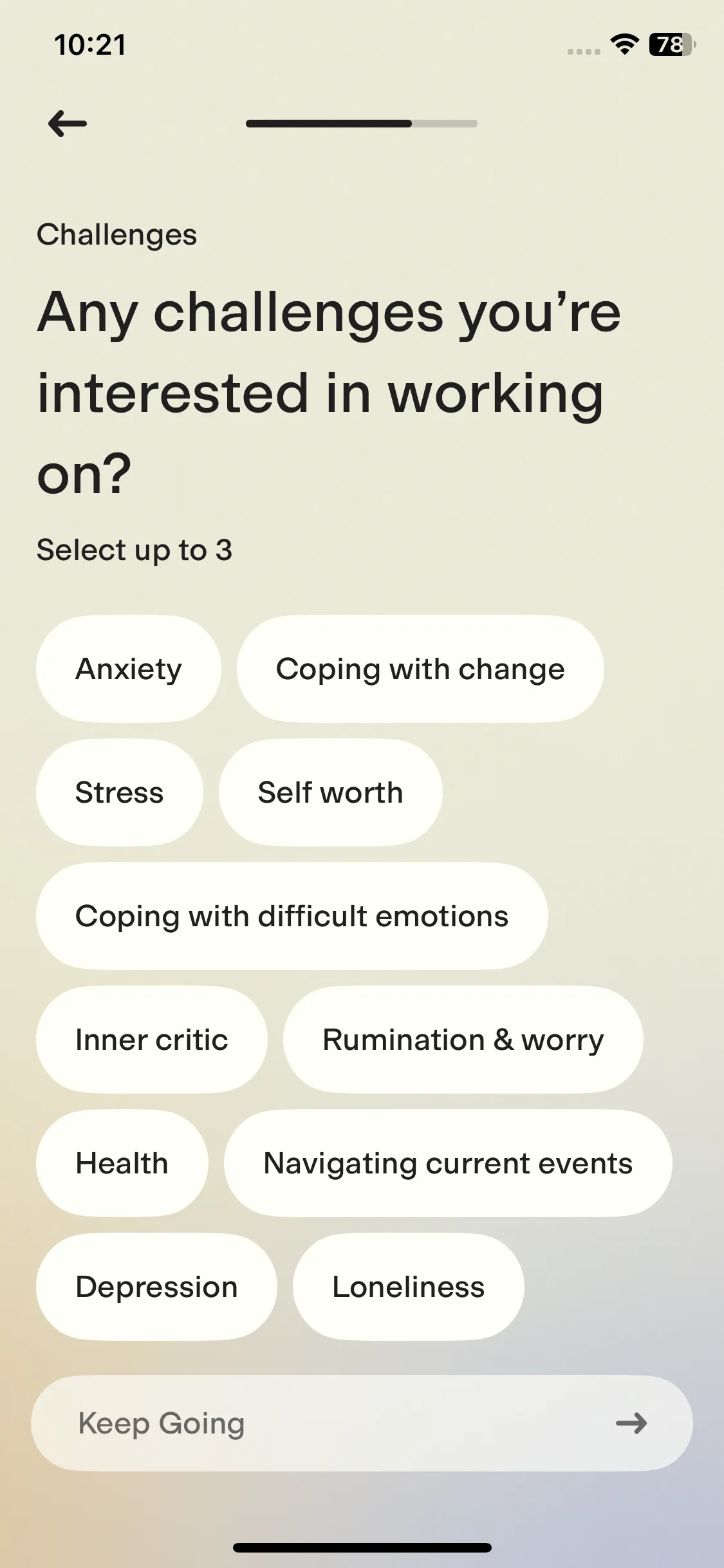
Task: Choose Coping with change
Action: pos(420,669)
